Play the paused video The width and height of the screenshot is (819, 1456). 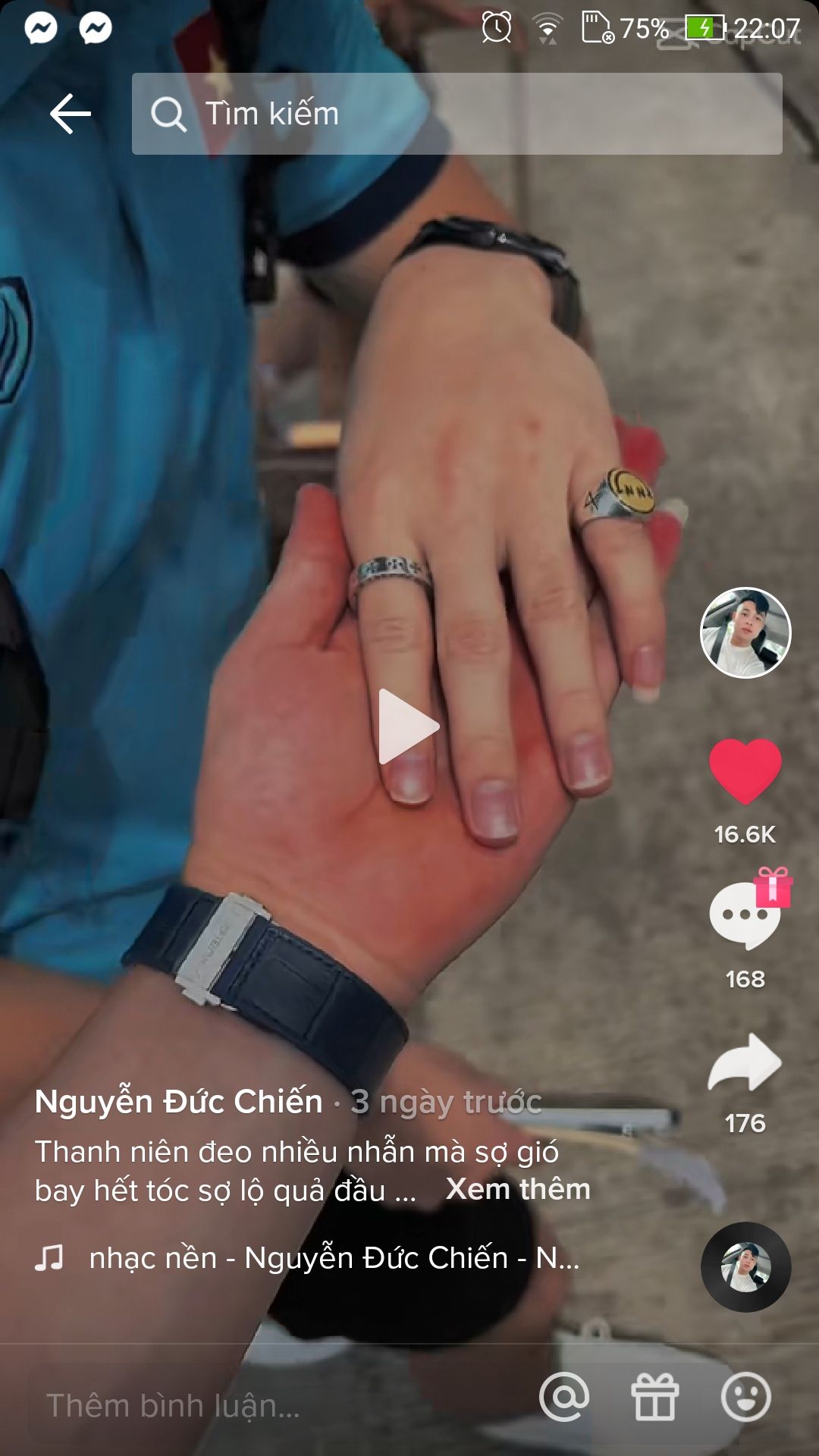tap(409, 726)
